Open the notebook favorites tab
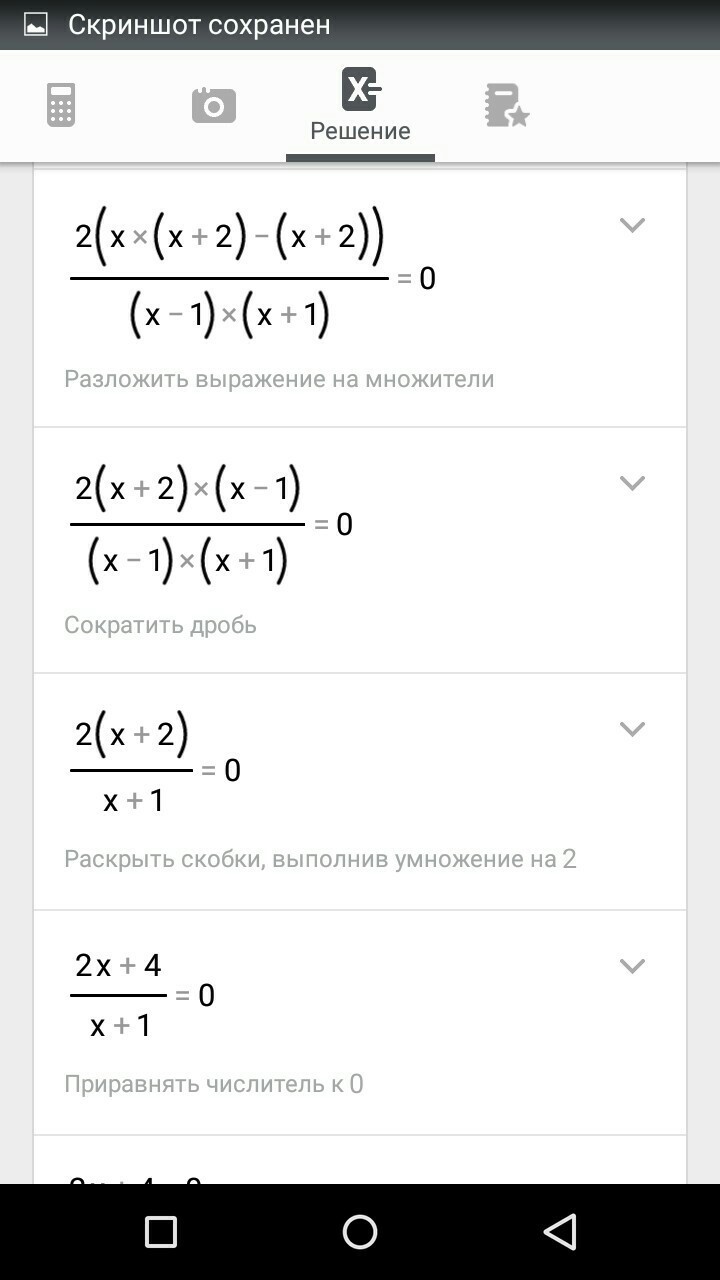 click(x=506, y=105)
